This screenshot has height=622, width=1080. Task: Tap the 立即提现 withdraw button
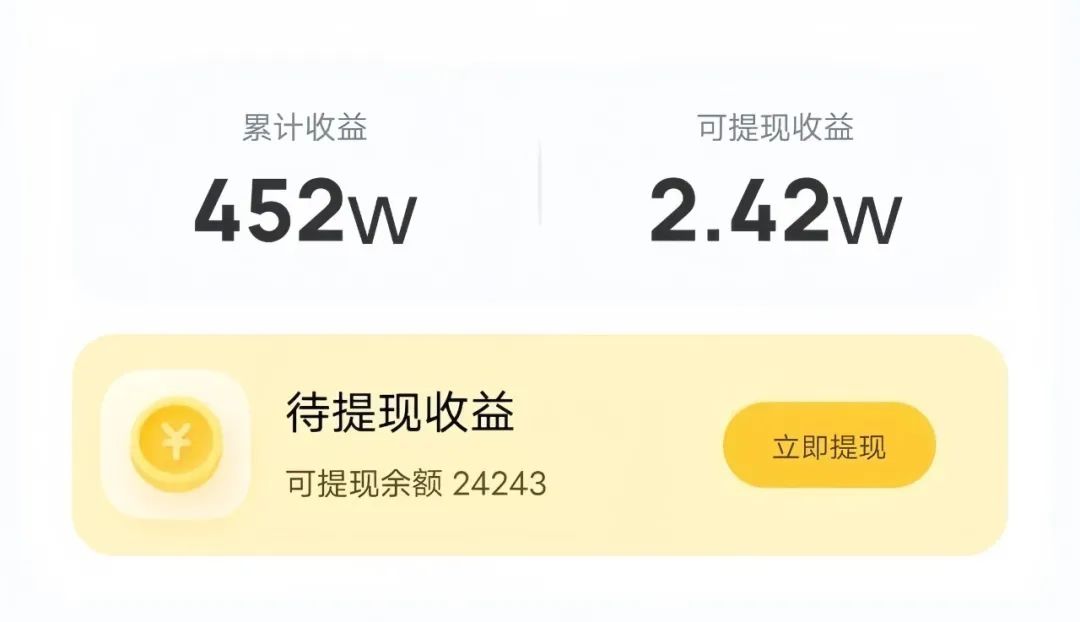(x=829, y=446)
